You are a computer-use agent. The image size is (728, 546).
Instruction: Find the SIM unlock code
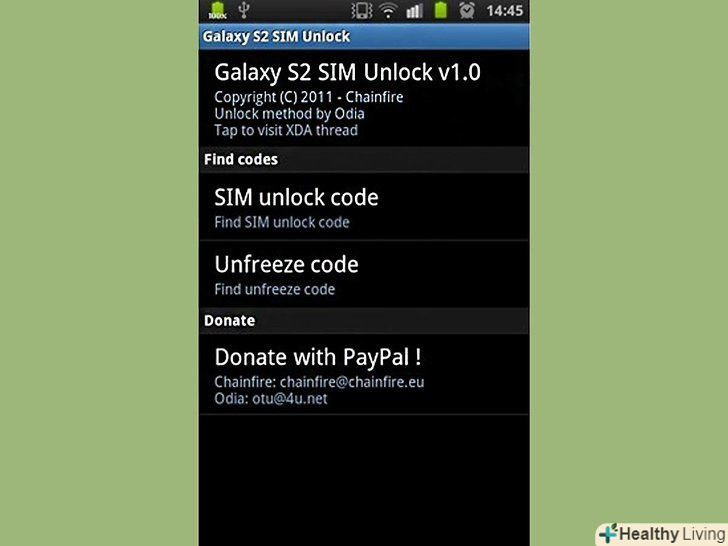click(x=363, y=207)
